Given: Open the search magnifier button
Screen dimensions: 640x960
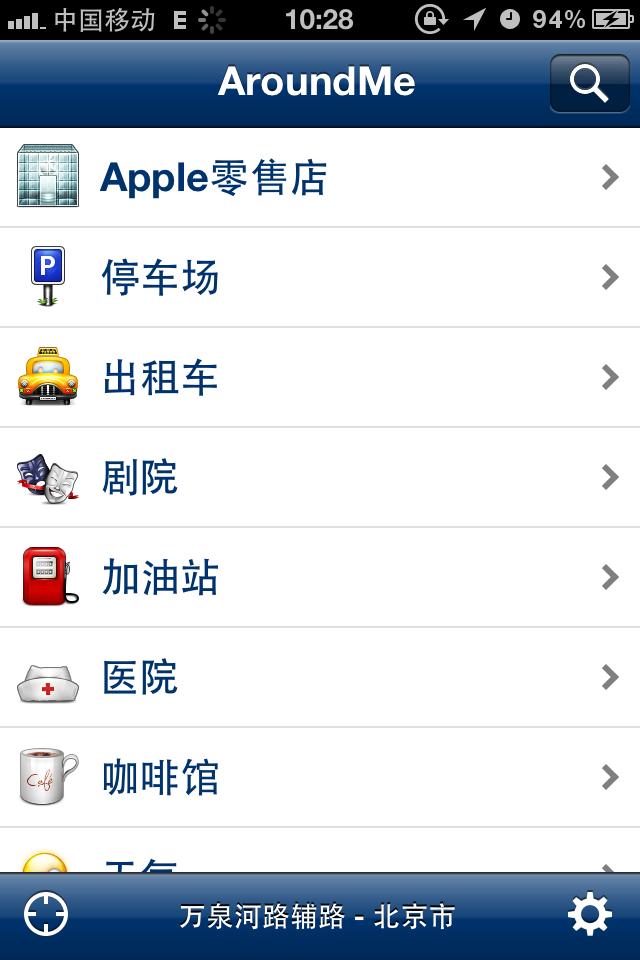Looking at the screenshot, I should (589, 83).
